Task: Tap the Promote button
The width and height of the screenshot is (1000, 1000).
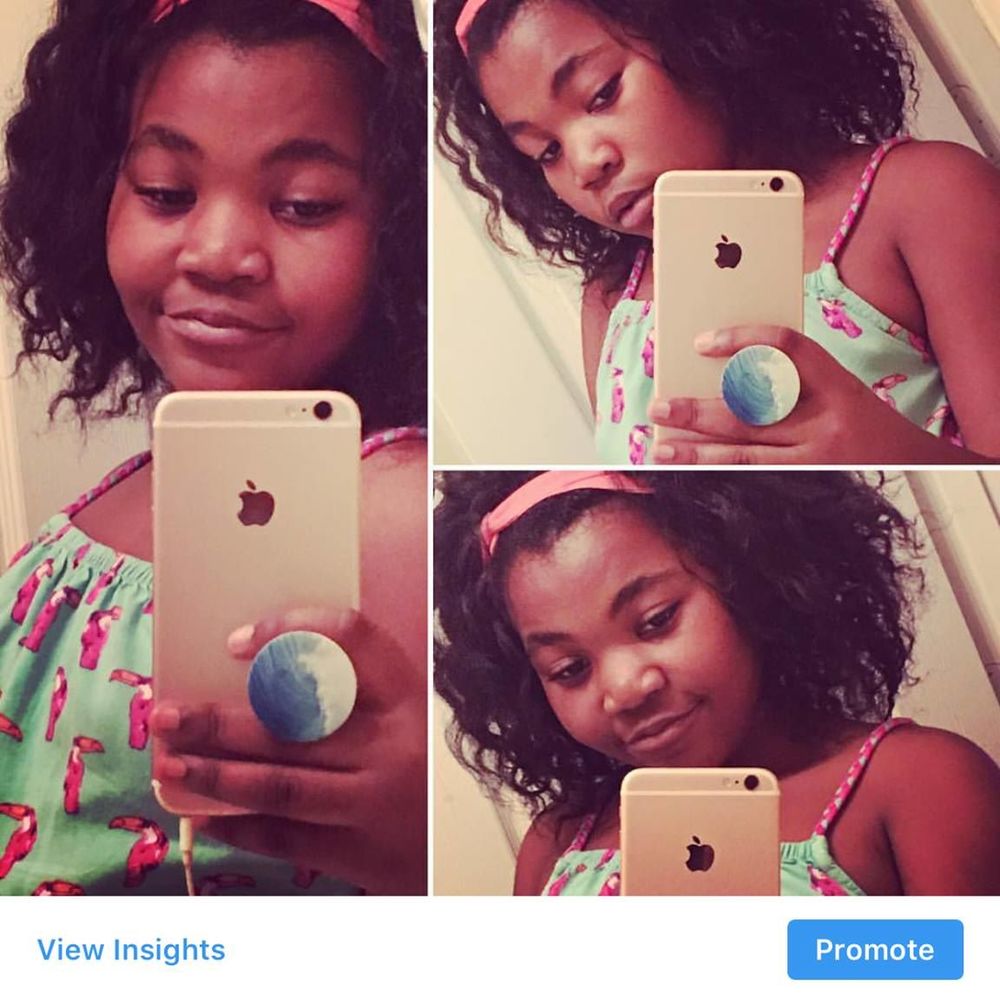Action: coord(874,949)
